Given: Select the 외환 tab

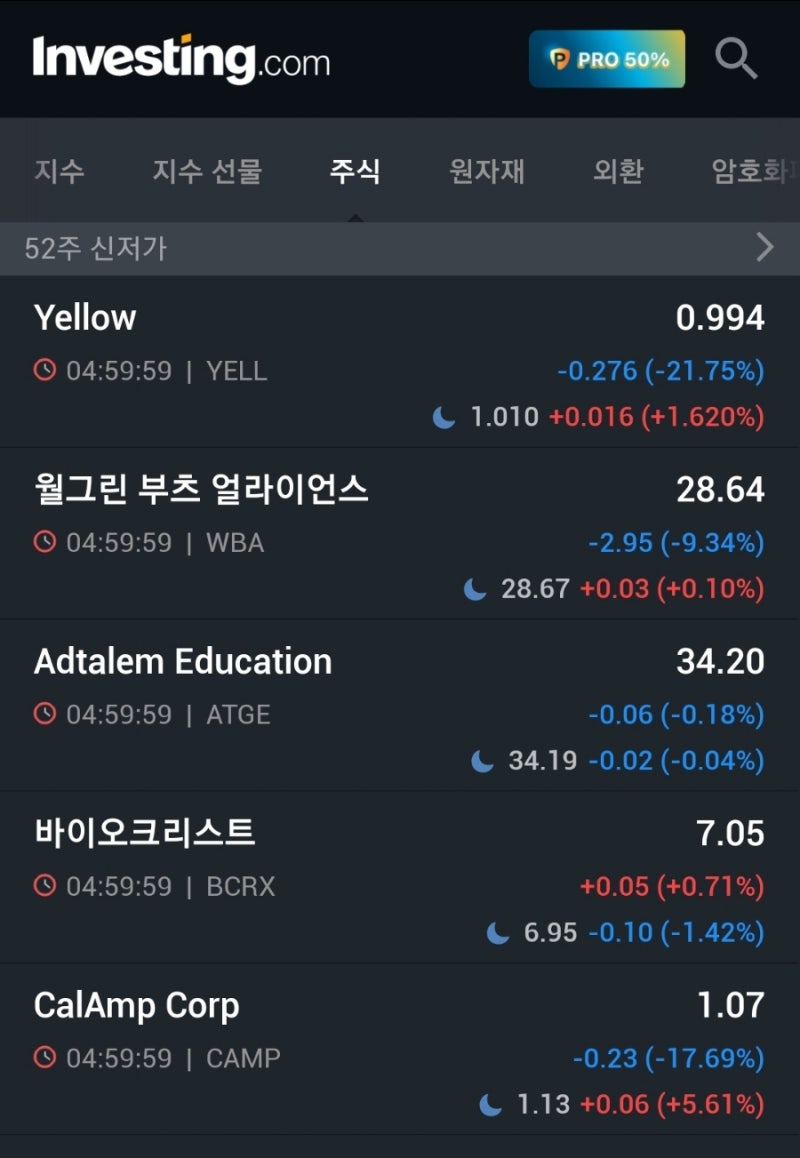Looking at the screenshot, I should [x=619, y=172].
